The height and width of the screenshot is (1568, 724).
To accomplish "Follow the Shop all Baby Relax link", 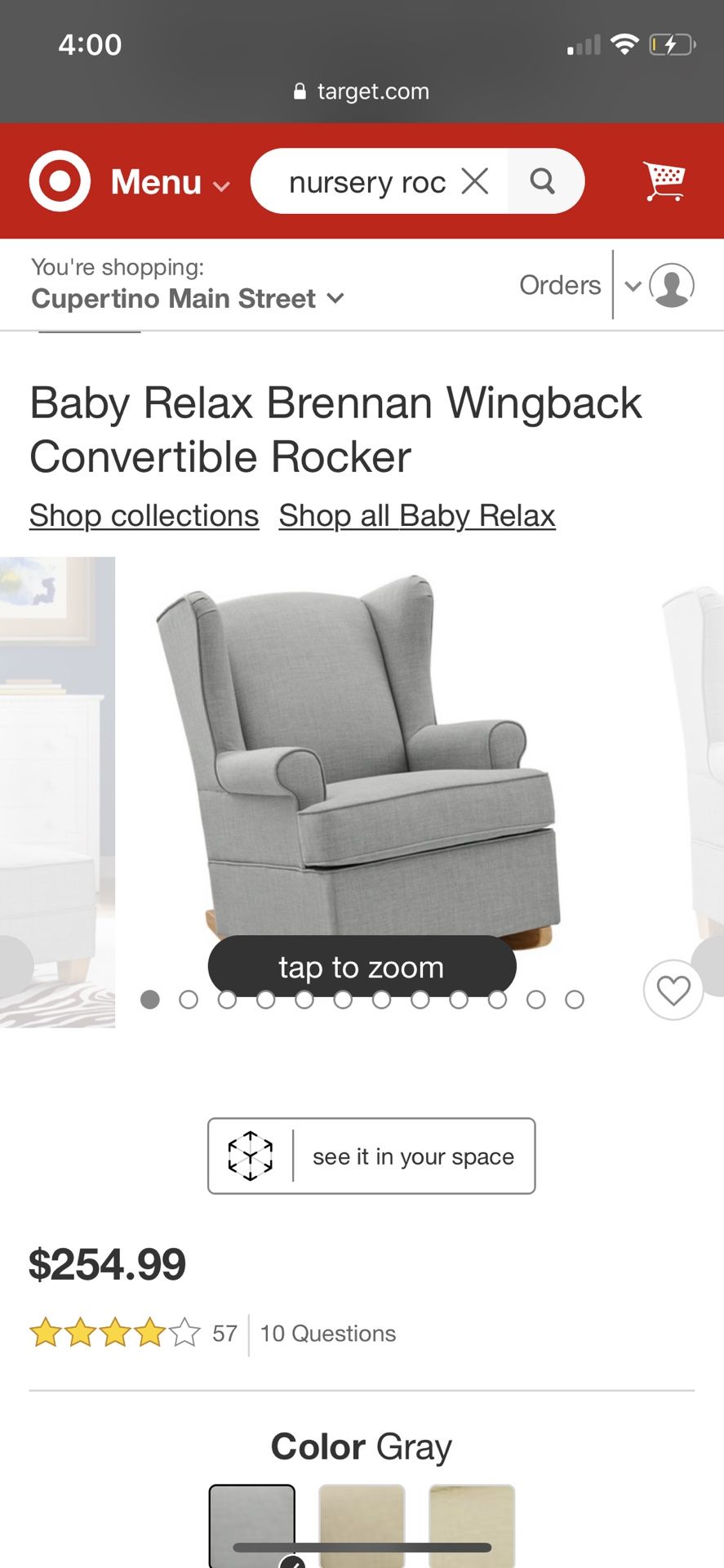I will pyautogui.click(x=417, y=515).
